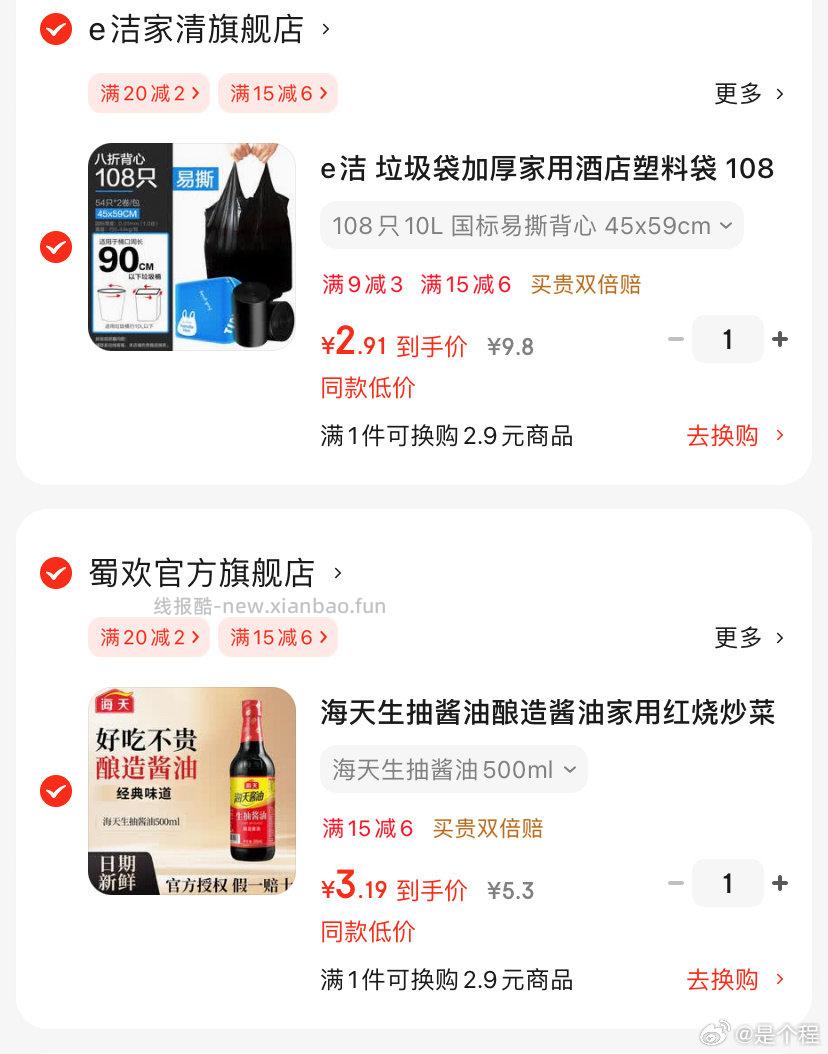Click the 同款低价 link under trash bags
Viewport: 828px width, 1054px height.
368,388
